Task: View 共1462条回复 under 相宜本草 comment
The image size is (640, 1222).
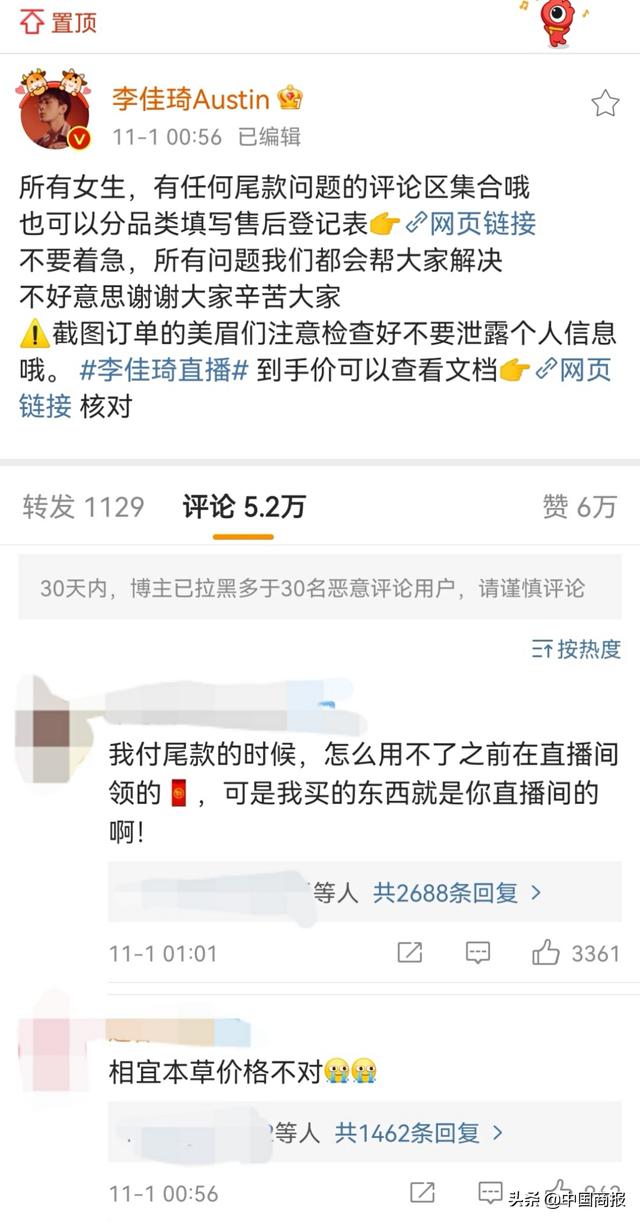Action: (419, 1133)
